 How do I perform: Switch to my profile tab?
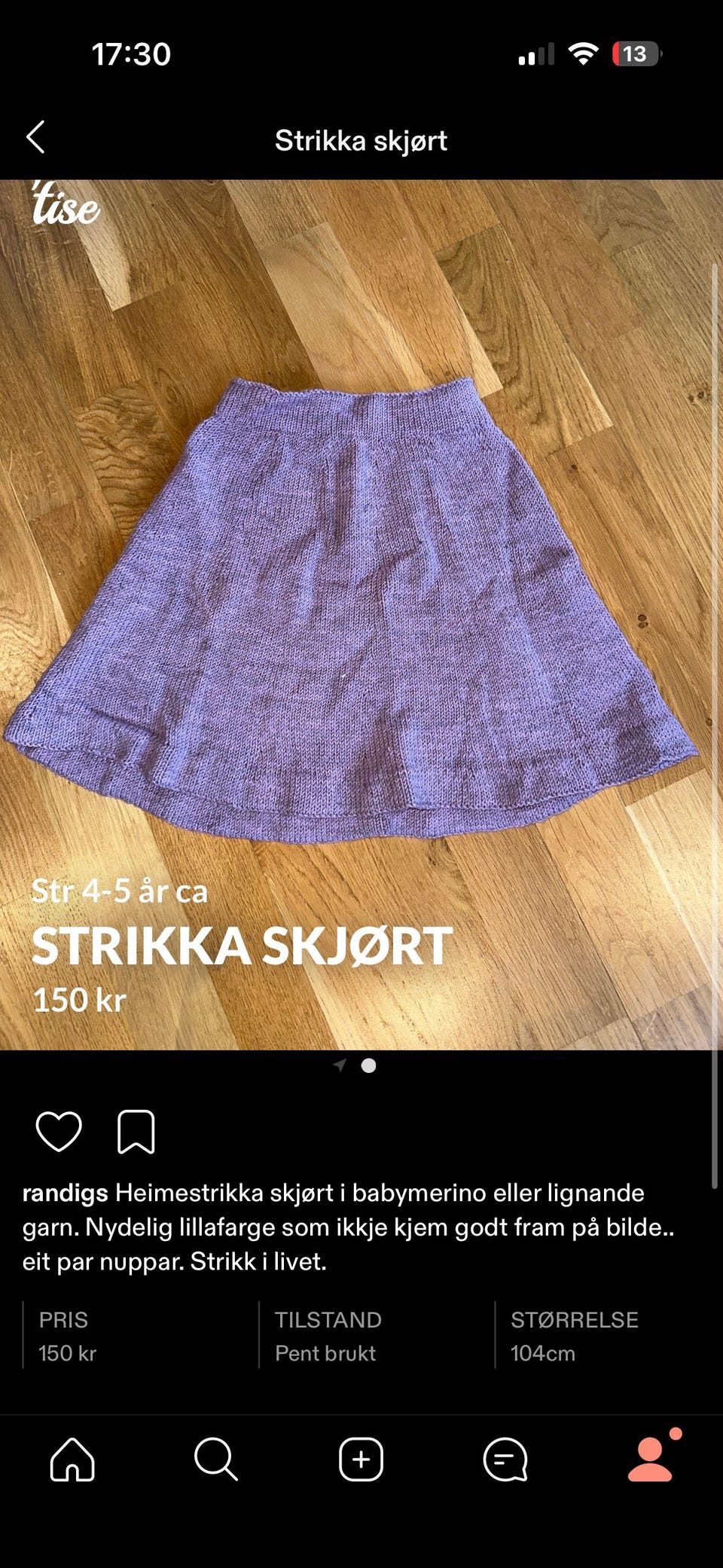click(649, 1459)
